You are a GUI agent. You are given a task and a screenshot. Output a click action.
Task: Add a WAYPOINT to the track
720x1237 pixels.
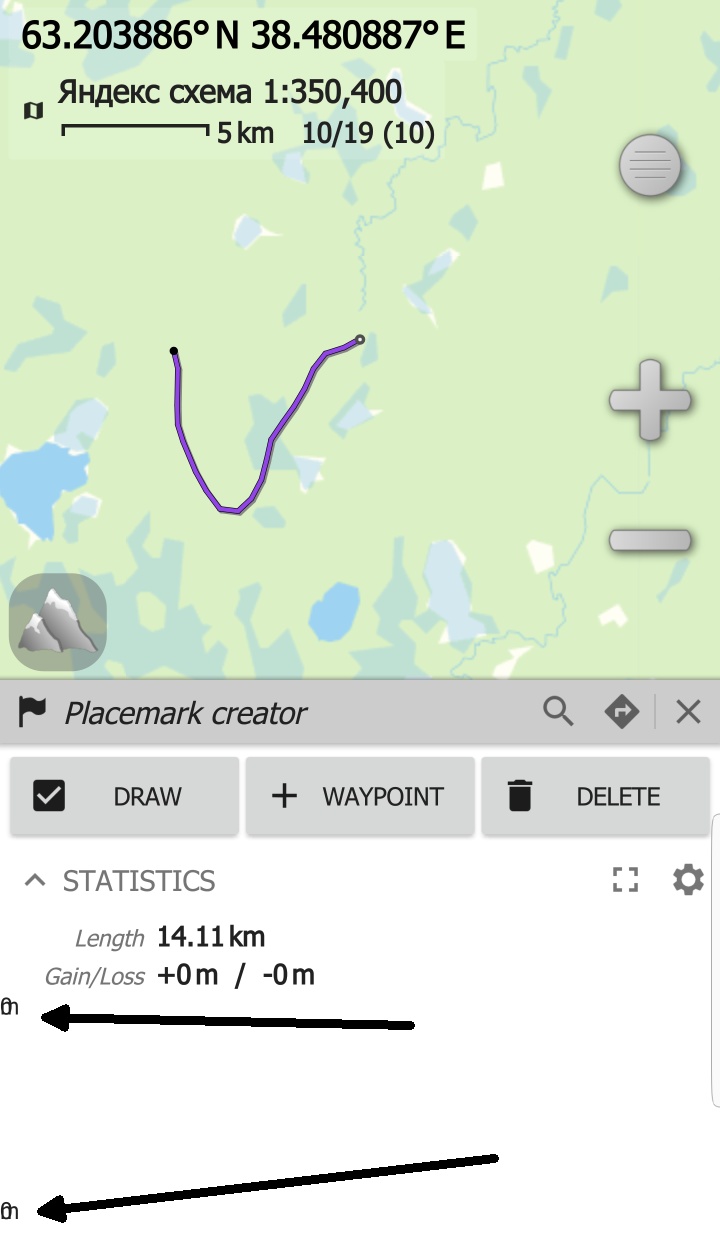click(359, 796)
